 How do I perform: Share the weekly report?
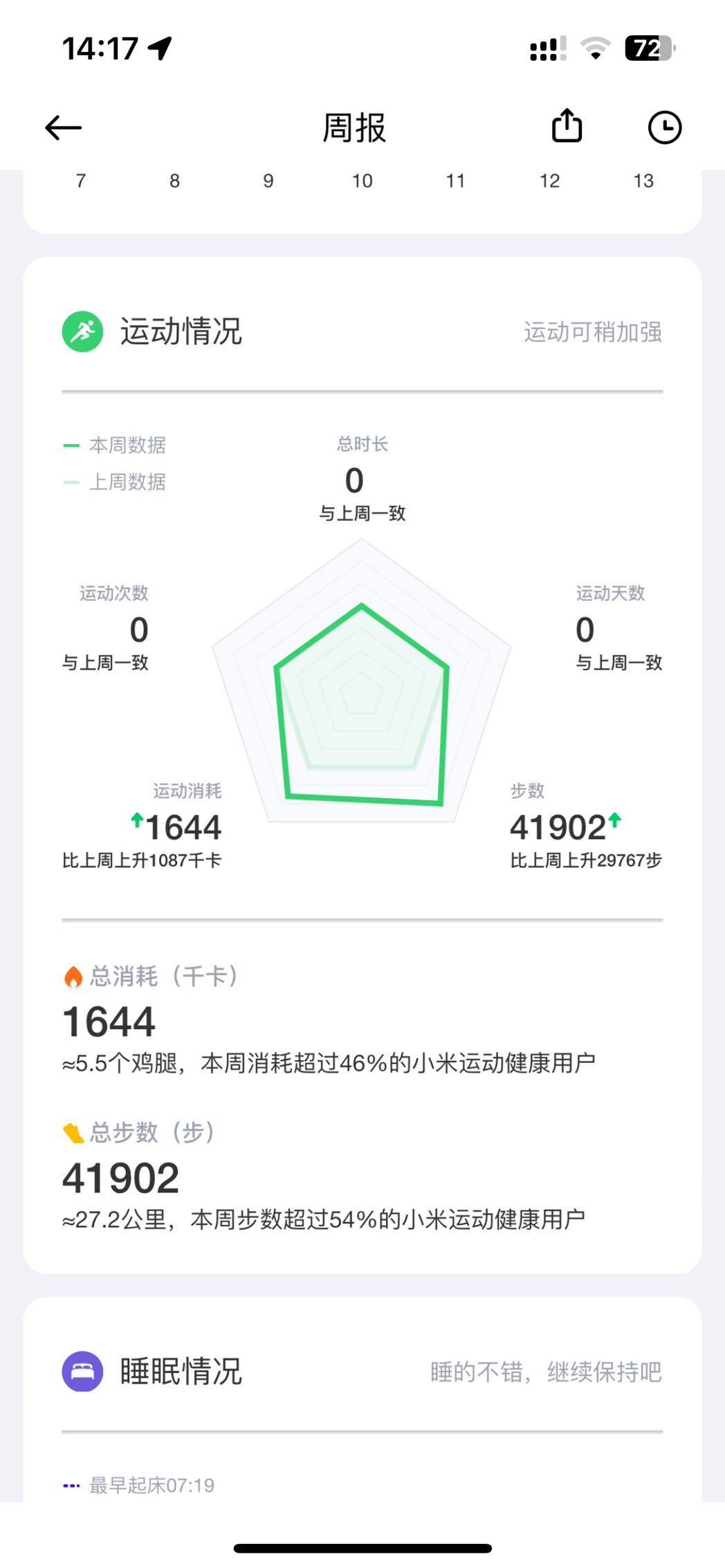(x=567, y=127)
